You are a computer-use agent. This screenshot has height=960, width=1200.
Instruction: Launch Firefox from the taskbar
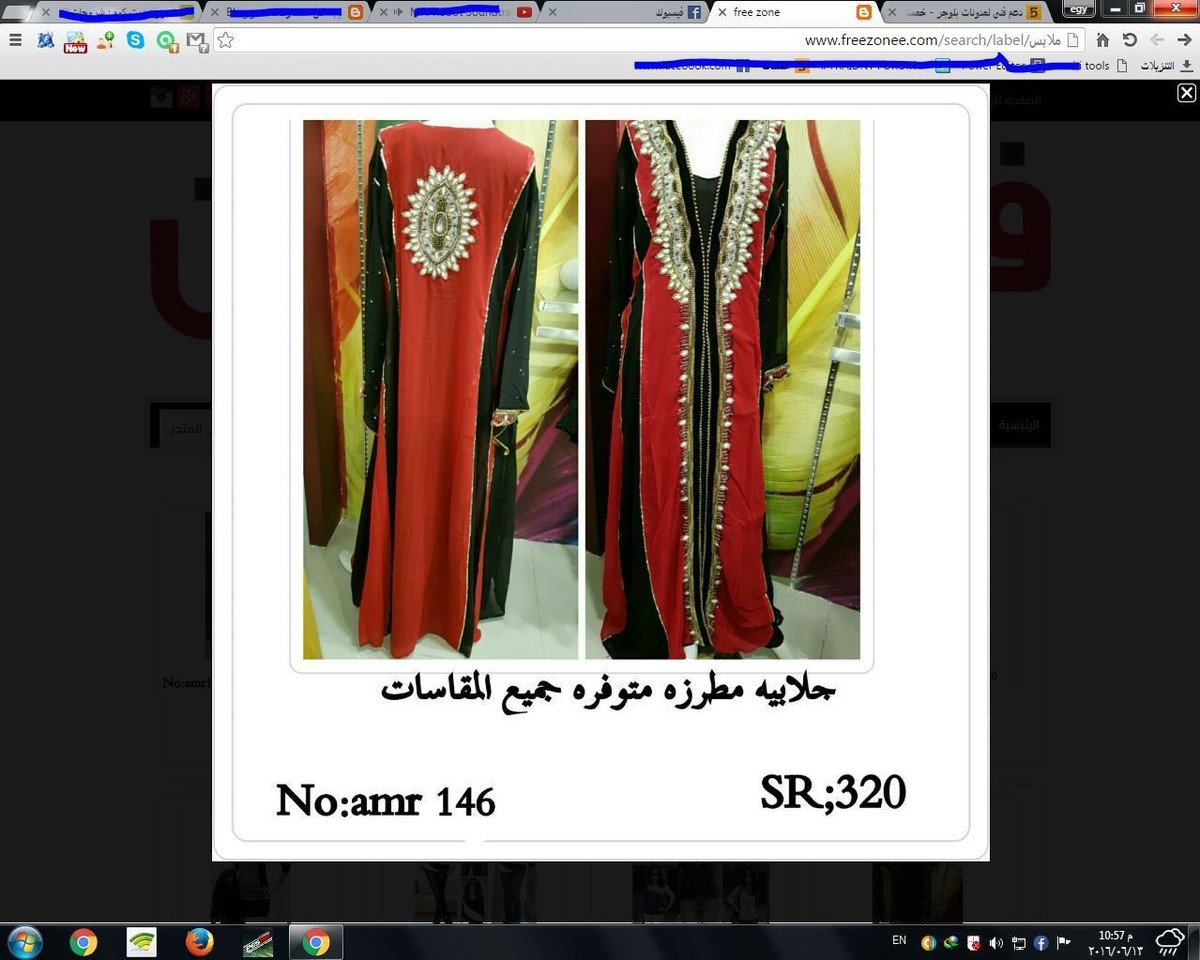[200, 942]
